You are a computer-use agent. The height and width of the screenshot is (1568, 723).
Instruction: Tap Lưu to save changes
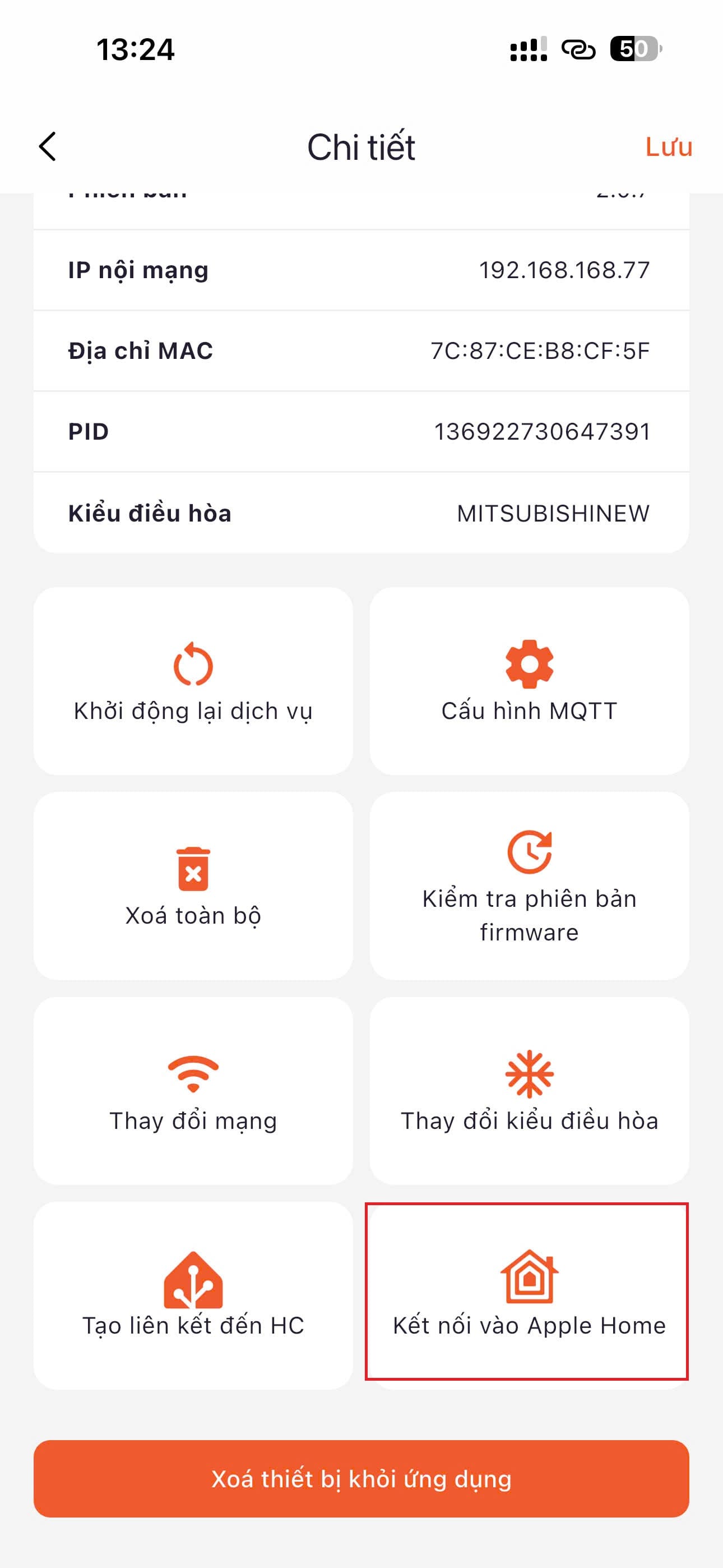pyautogui.click(x=668, y=147)
